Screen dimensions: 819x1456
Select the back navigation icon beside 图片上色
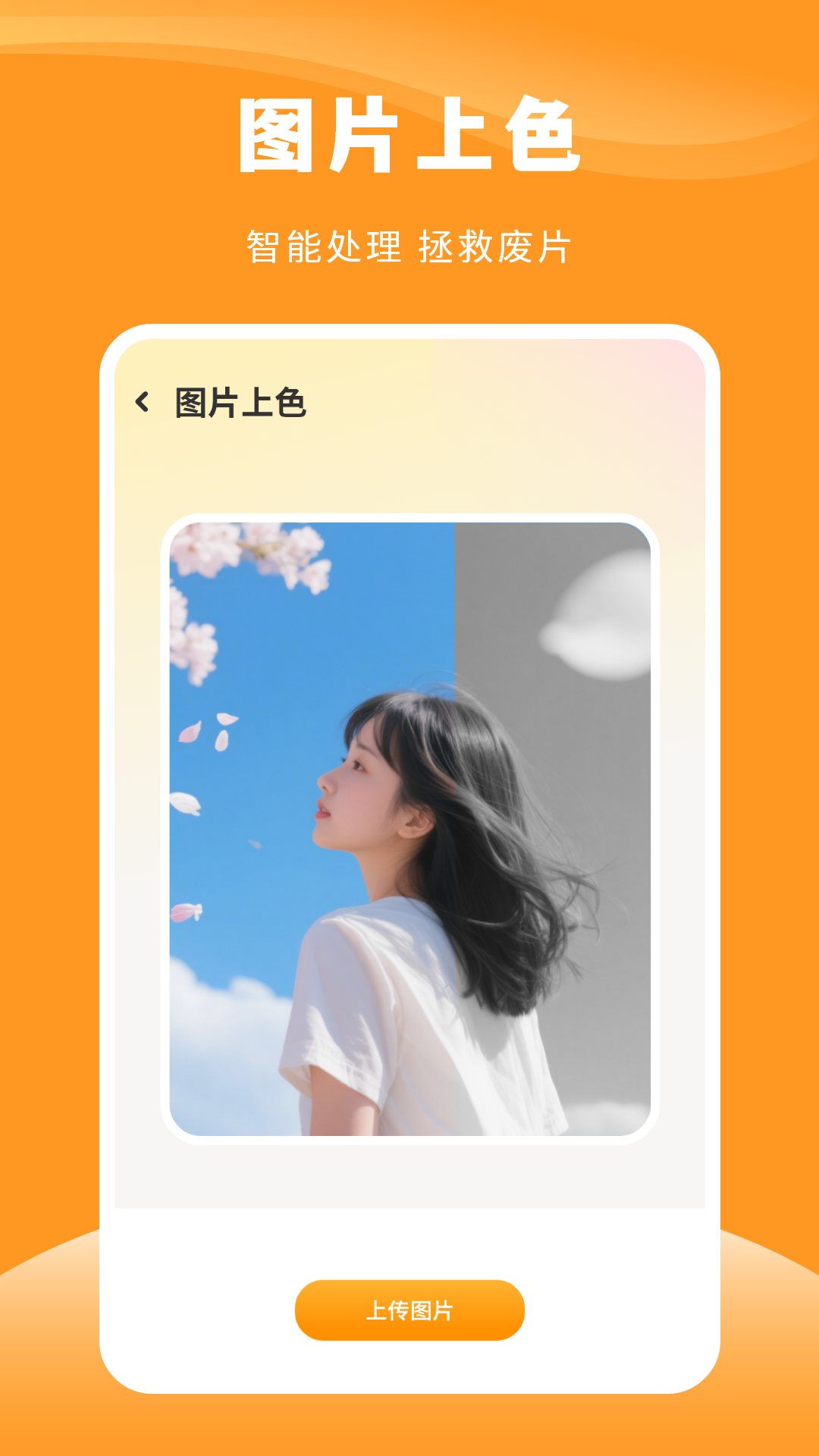coord(143,400)
